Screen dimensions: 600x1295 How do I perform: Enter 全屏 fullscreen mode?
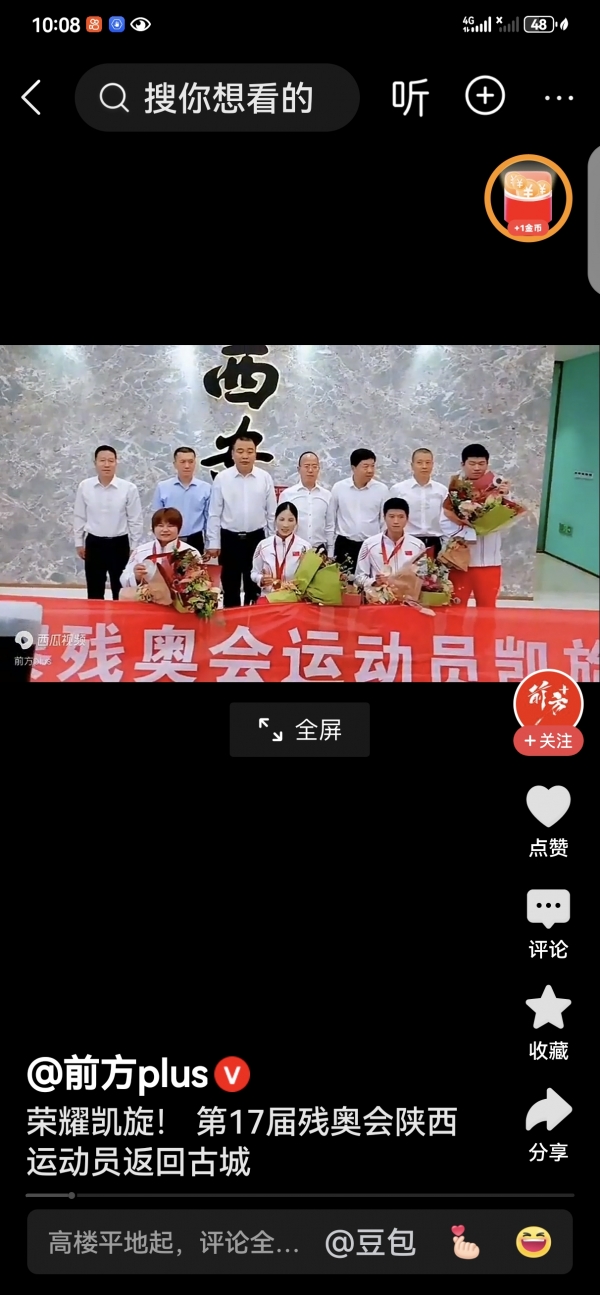[300, 730]
